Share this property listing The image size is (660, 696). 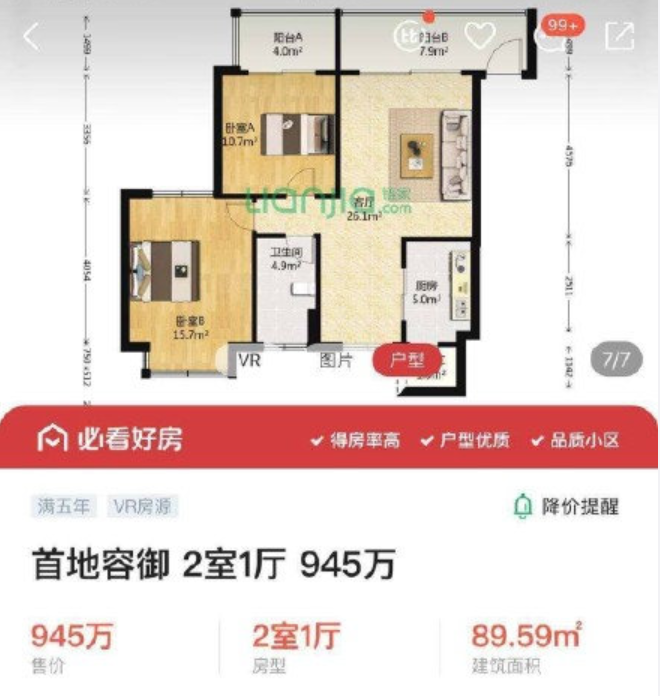tap(619, 37)
